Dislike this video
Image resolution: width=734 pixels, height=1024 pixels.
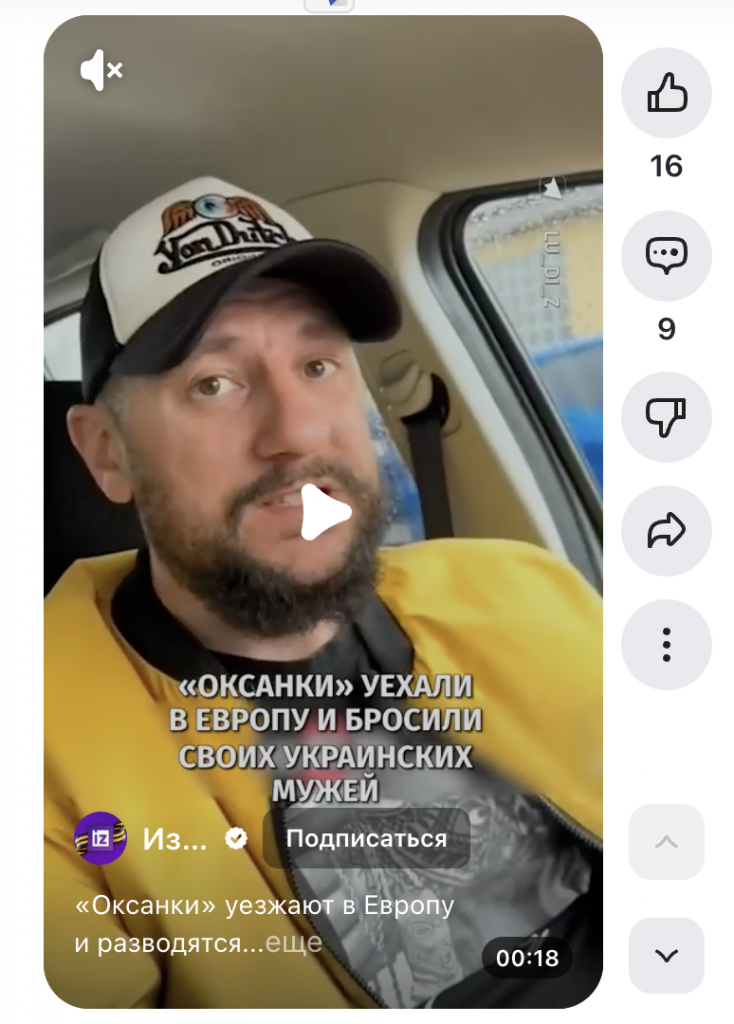click(x=666, y=416)
